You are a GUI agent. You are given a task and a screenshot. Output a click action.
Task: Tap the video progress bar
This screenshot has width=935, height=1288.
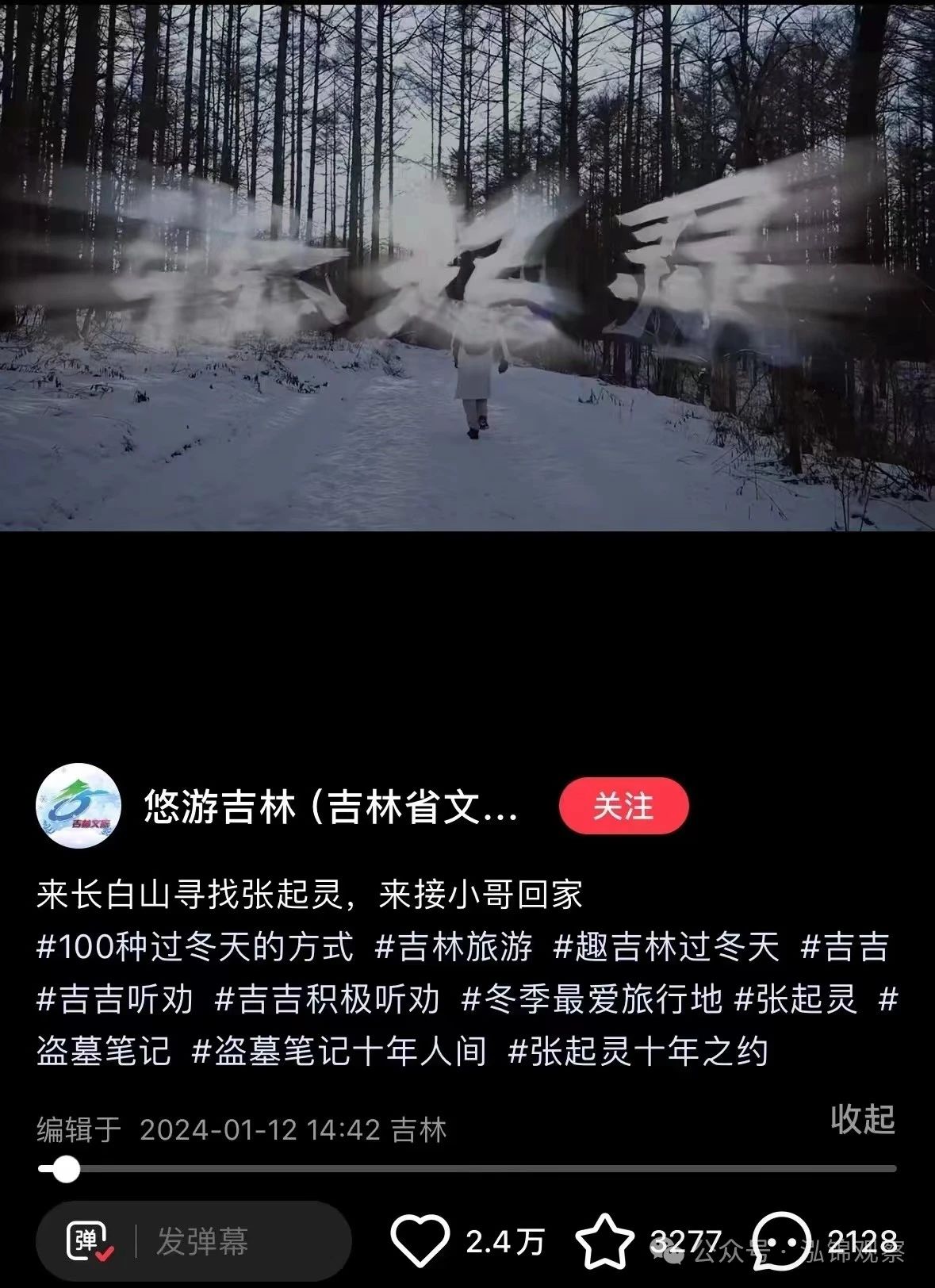(x=476, y=1168)
